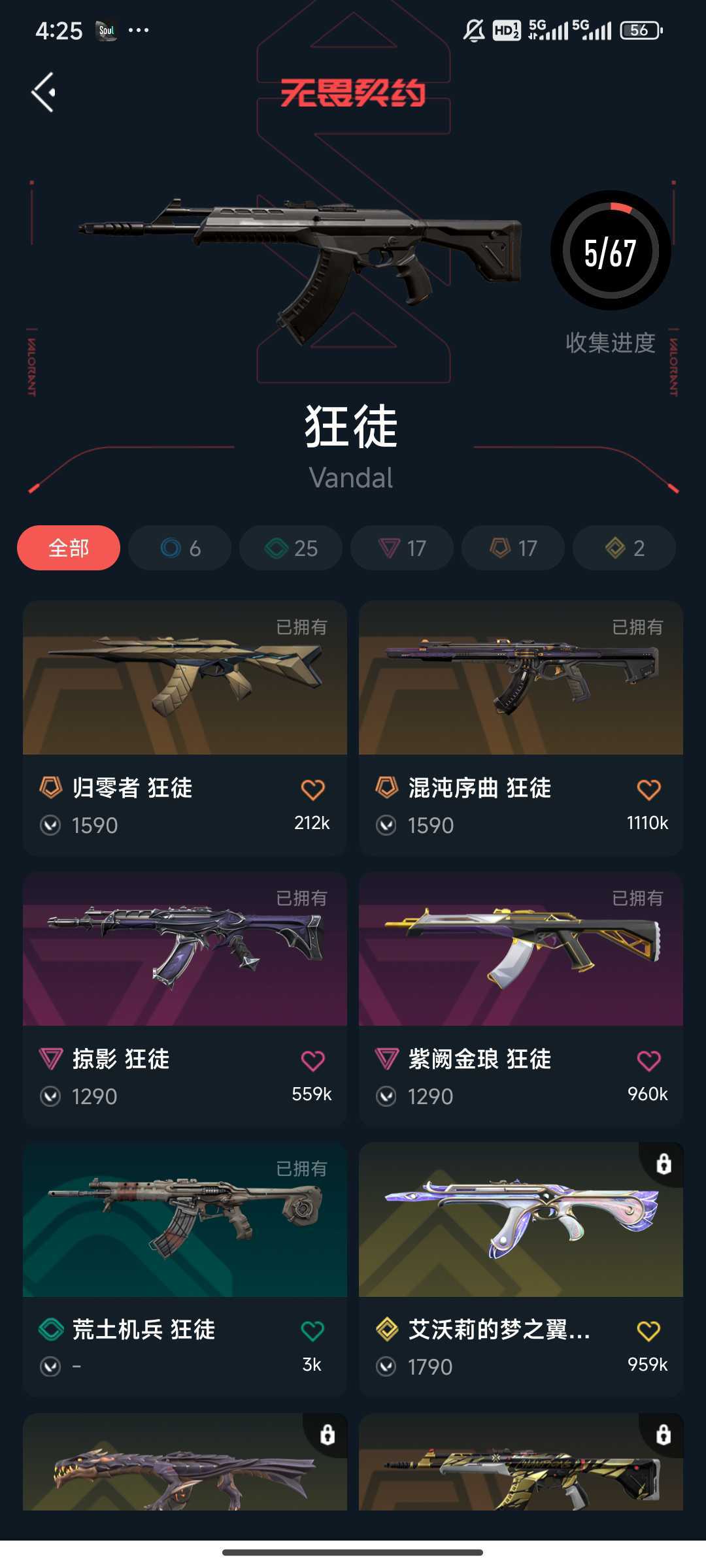Filter by the orange tier showing 17
This screenshot has height=1568, width=706.
pos(513,547)
